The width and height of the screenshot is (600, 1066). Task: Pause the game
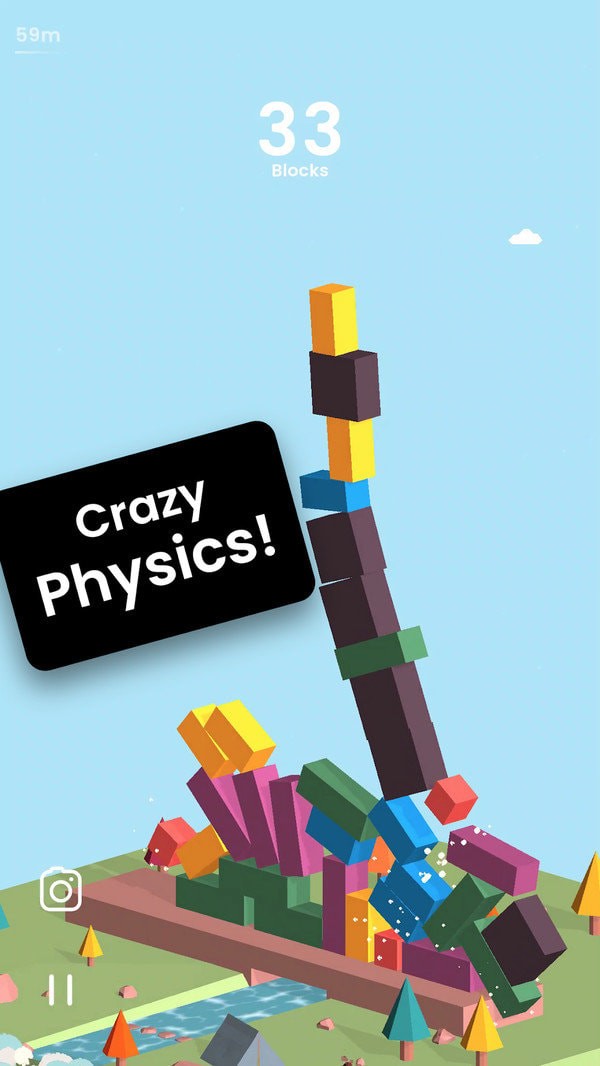pos(60,989)
